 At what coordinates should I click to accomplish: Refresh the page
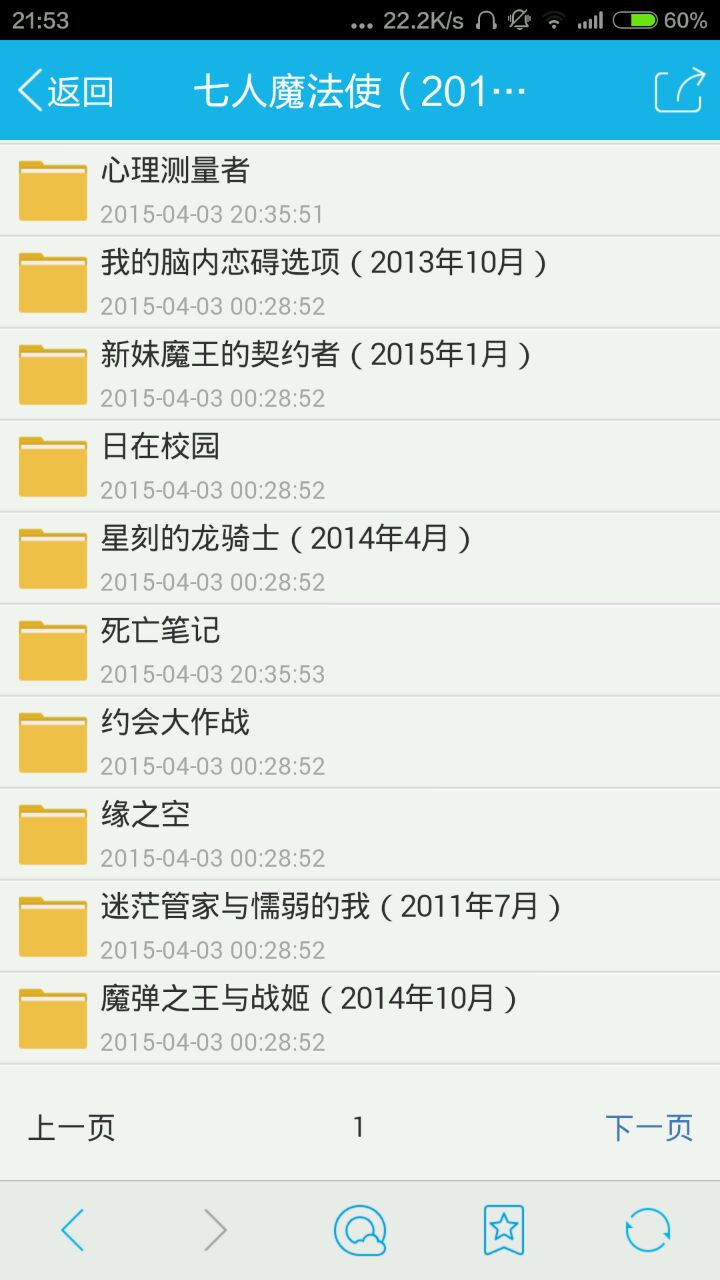[648, 1230]
